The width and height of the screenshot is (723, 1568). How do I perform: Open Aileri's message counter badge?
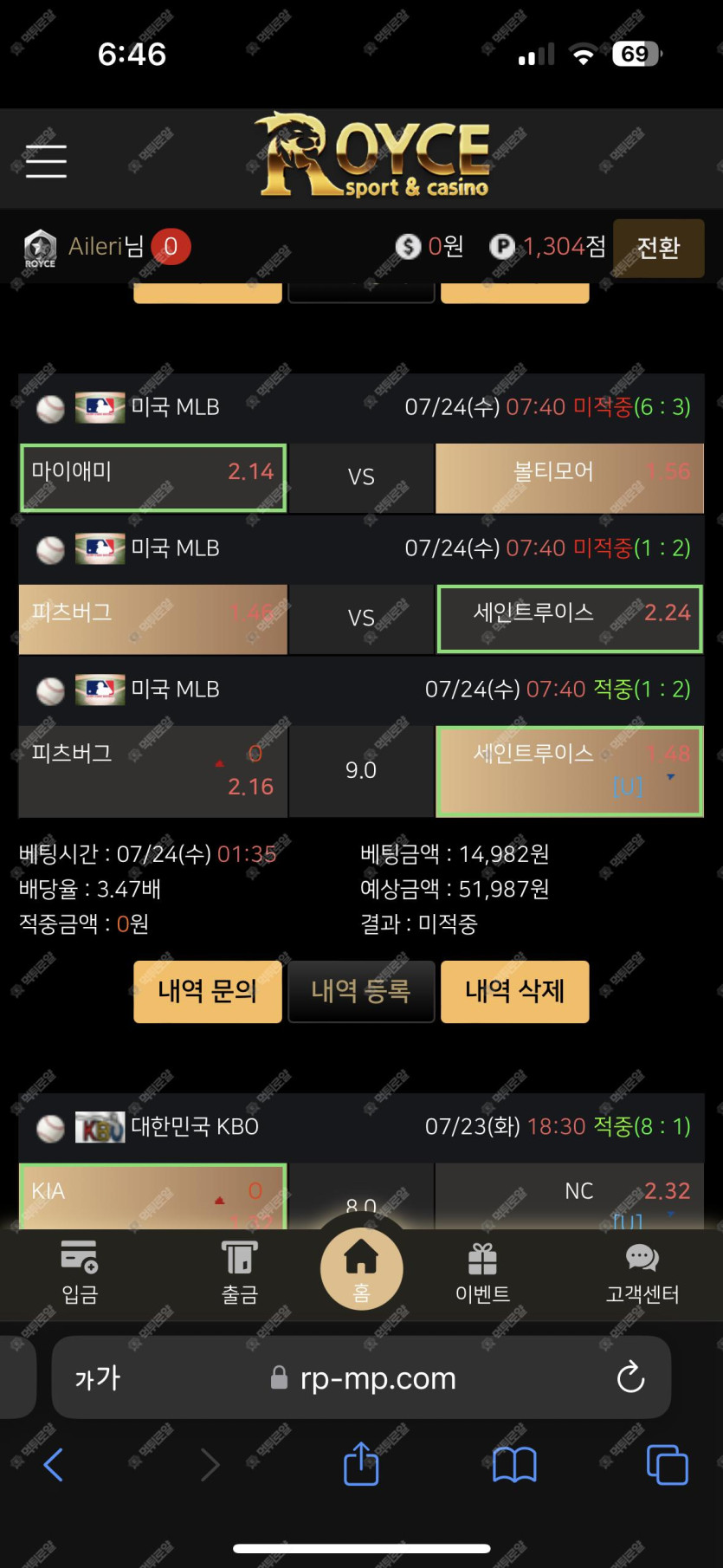[x=171, y=247]
